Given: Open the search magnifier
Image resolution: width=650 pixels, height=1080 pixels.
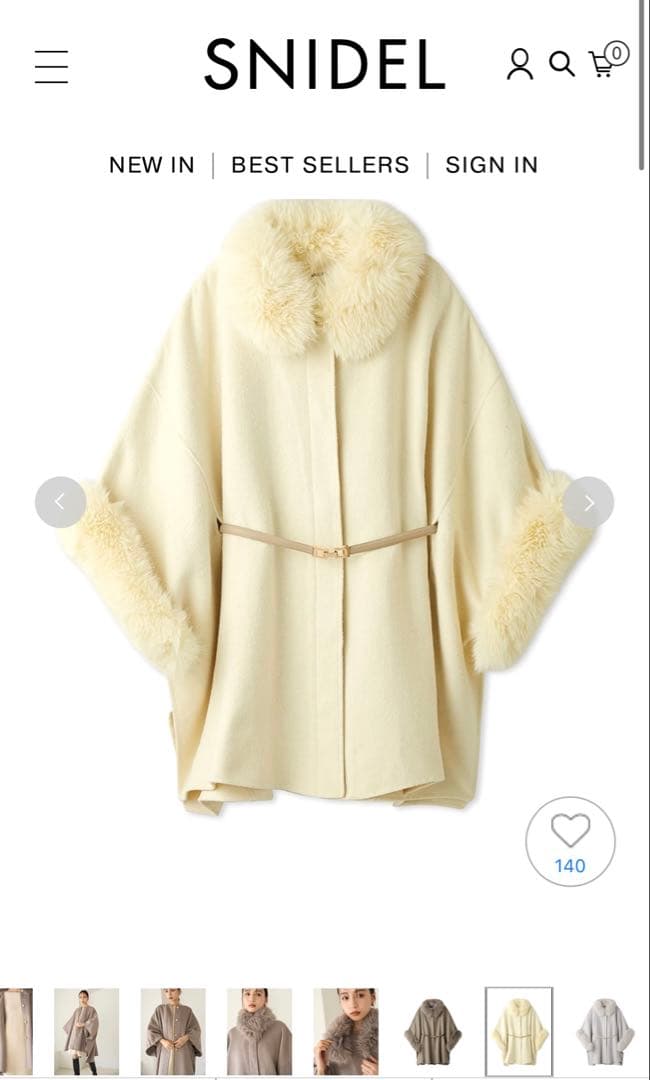Looking at the screenshot, I should [x=562, y=65].
